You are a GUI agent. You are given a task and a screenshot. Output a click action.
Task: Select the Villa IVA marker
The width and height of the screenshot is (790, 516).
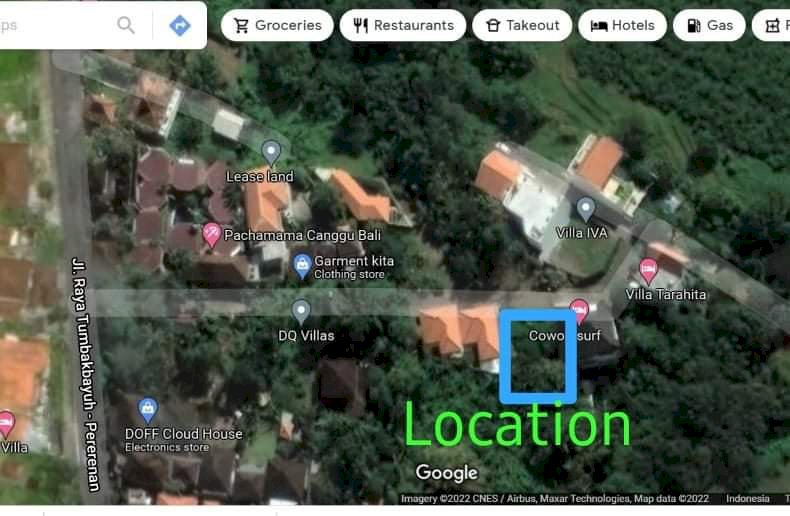(587, 209)
